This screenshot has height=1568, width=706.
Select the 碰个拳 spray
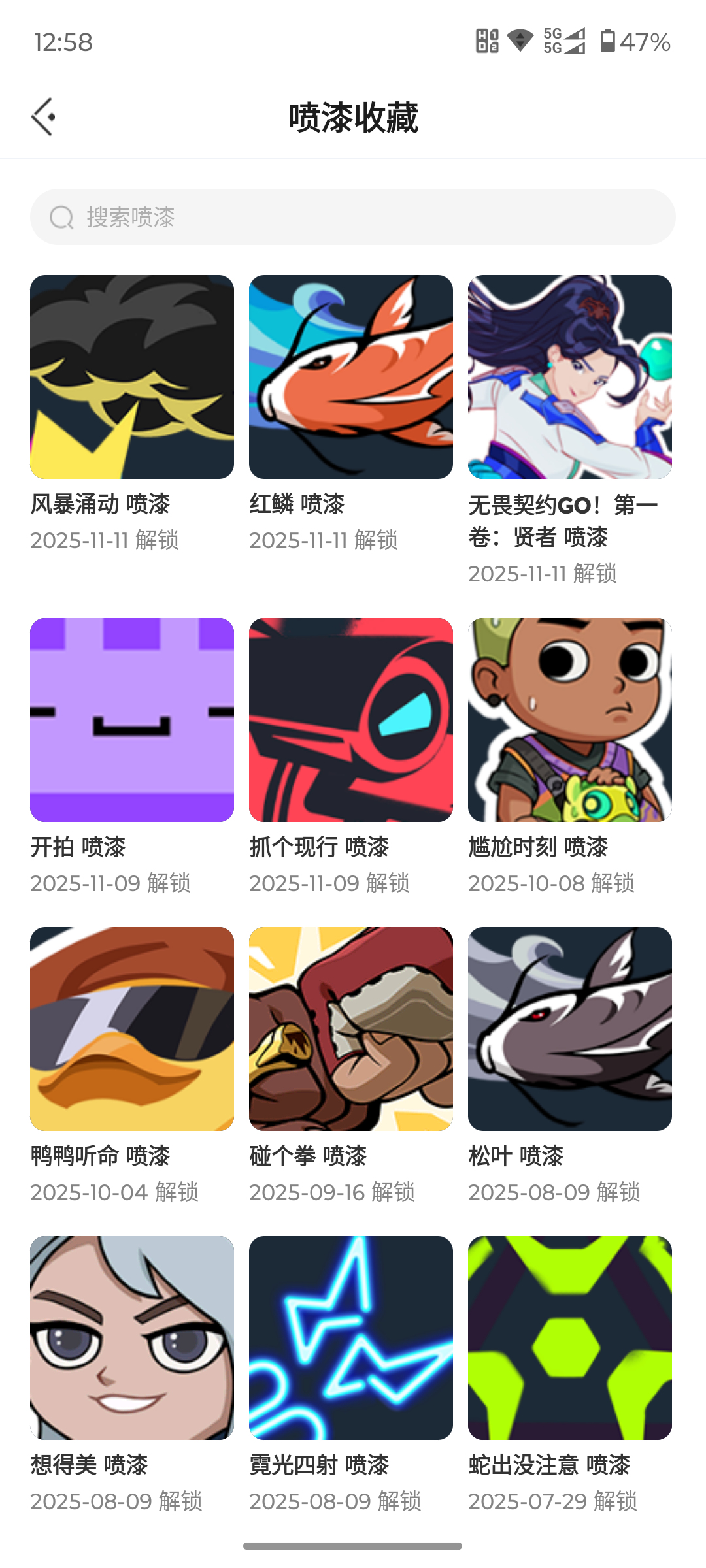(x=351, y=1029)
